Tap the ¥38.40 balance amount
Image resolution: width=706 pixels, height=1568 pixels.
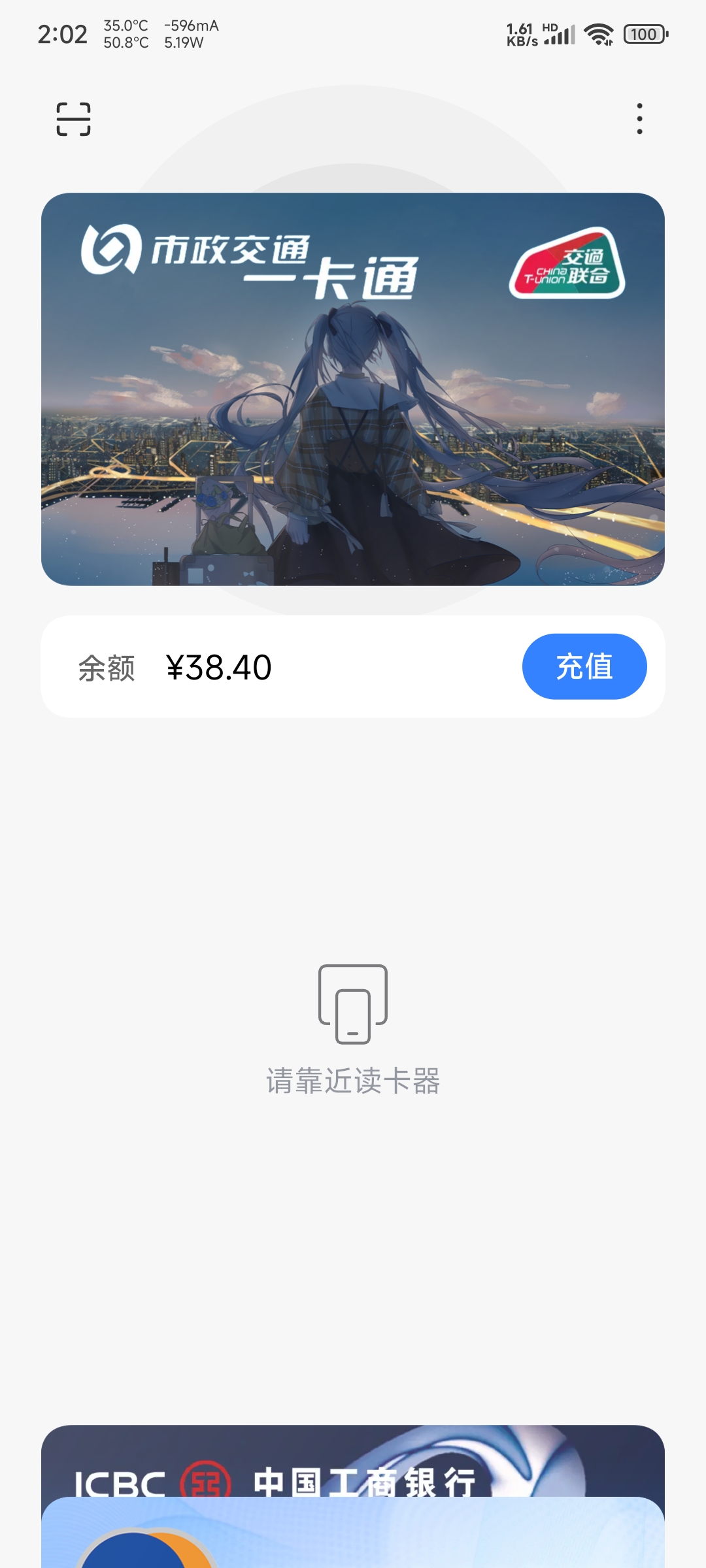pos(217,666)
